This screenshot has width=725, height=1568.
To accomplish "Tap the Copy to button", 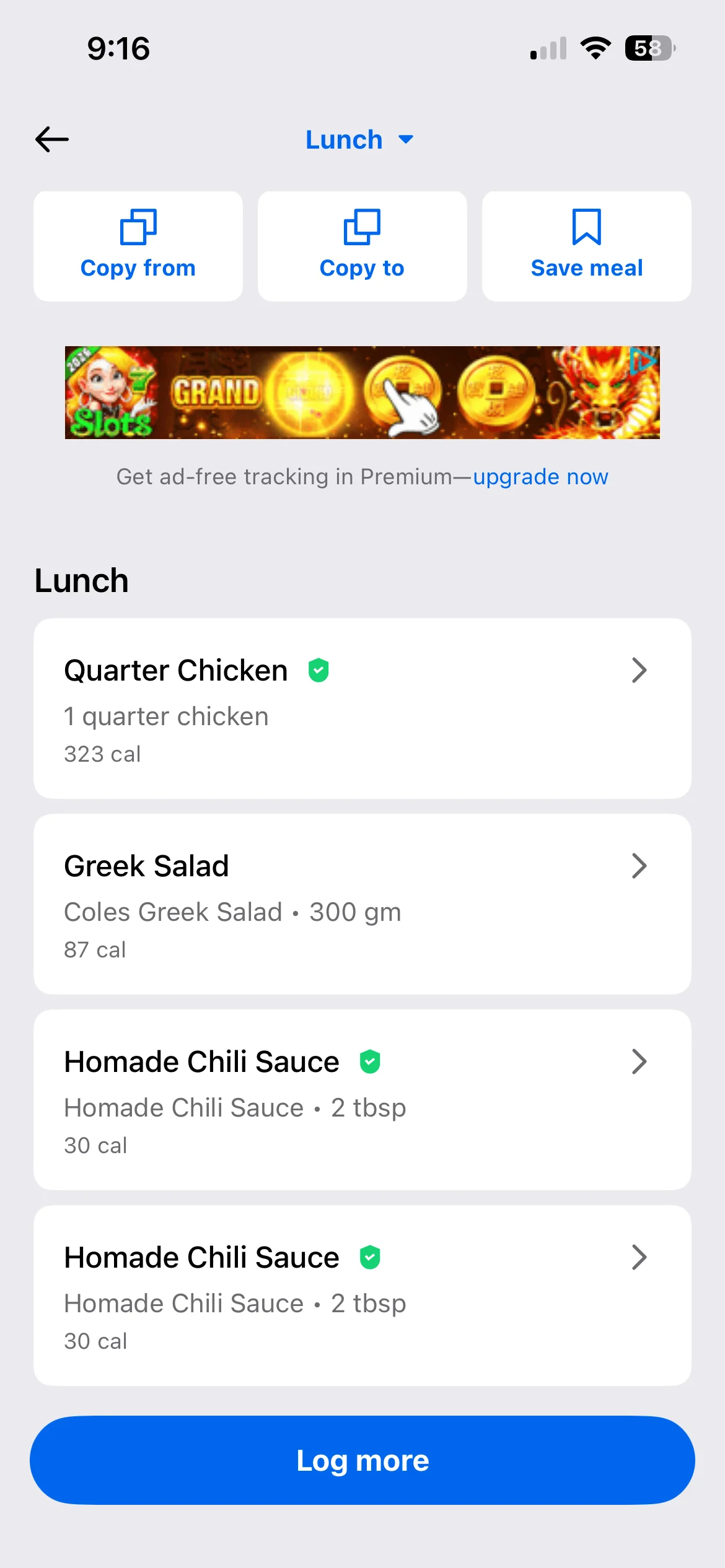I will (362, 246).
